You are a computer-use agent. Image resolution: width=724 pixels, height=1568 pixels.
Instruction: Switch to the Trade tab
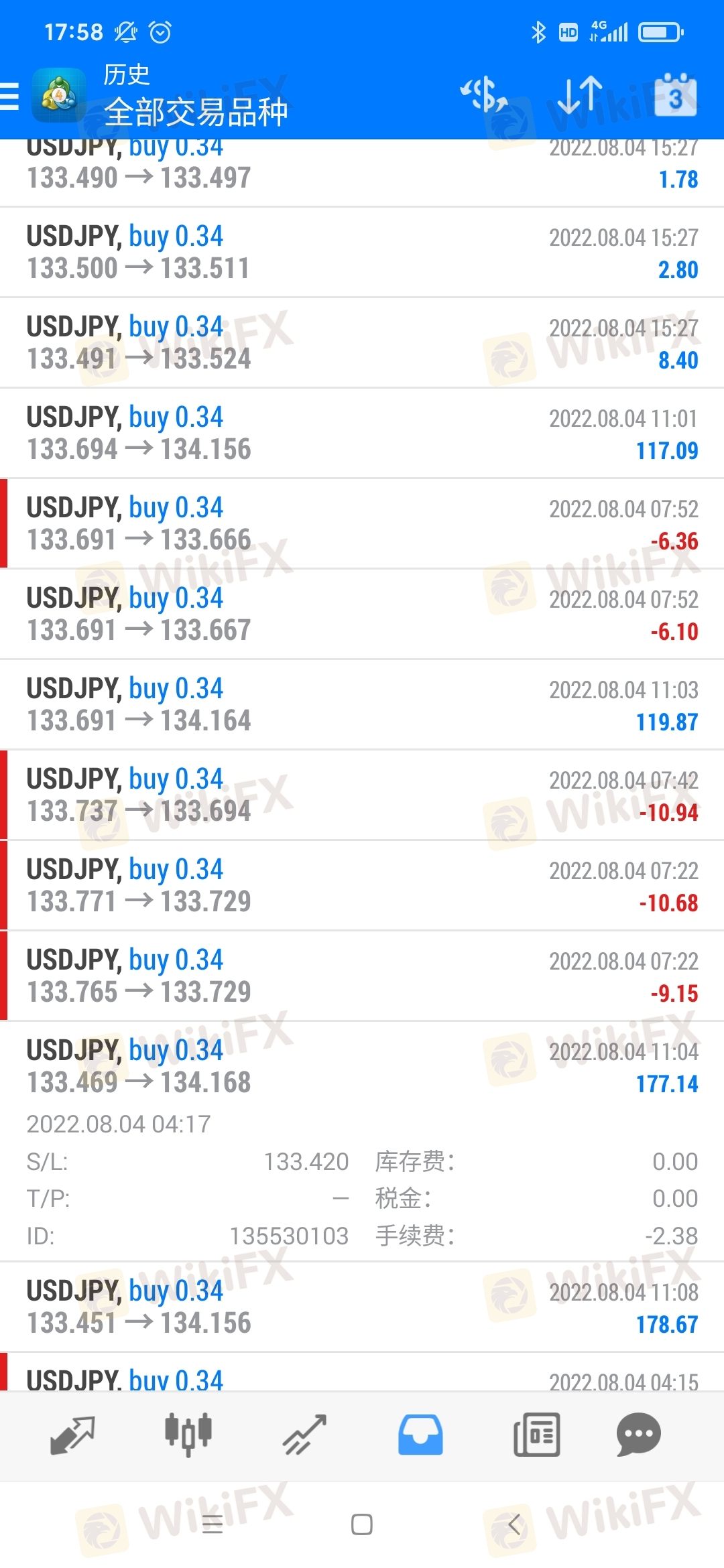pos(304,1435)
